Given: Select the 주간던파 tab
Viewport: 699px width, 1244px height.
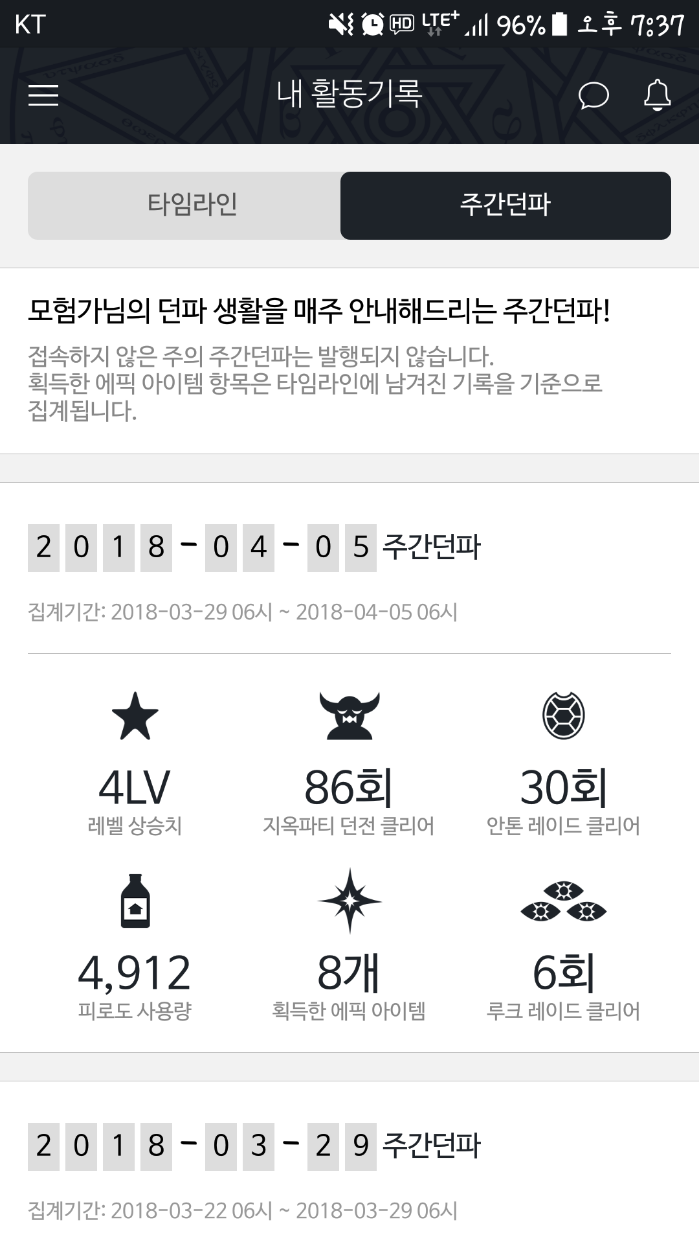Looking at the screenshot, I should (x=505, y=205).
